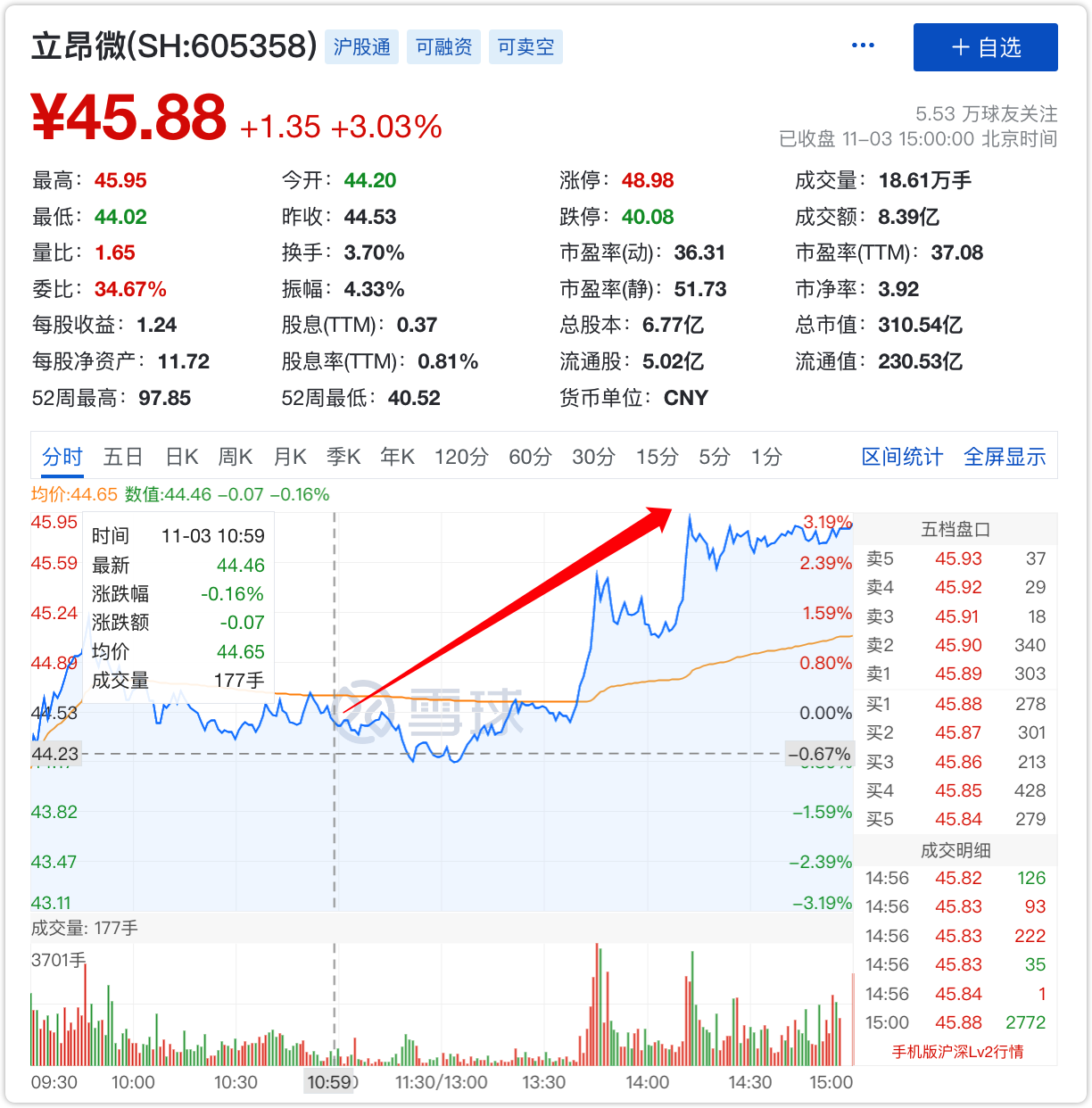Switch to 5分 chart
This screenshot has height=1108, width=1092.
(714, 457)
